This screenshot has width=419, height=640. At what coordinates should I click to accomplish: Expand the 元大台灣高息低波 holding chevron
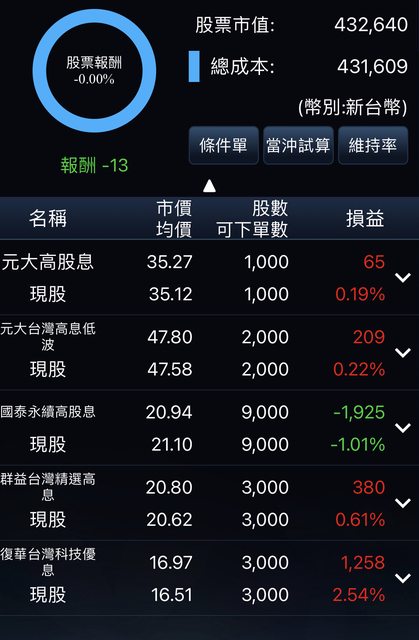click(403, 353)
